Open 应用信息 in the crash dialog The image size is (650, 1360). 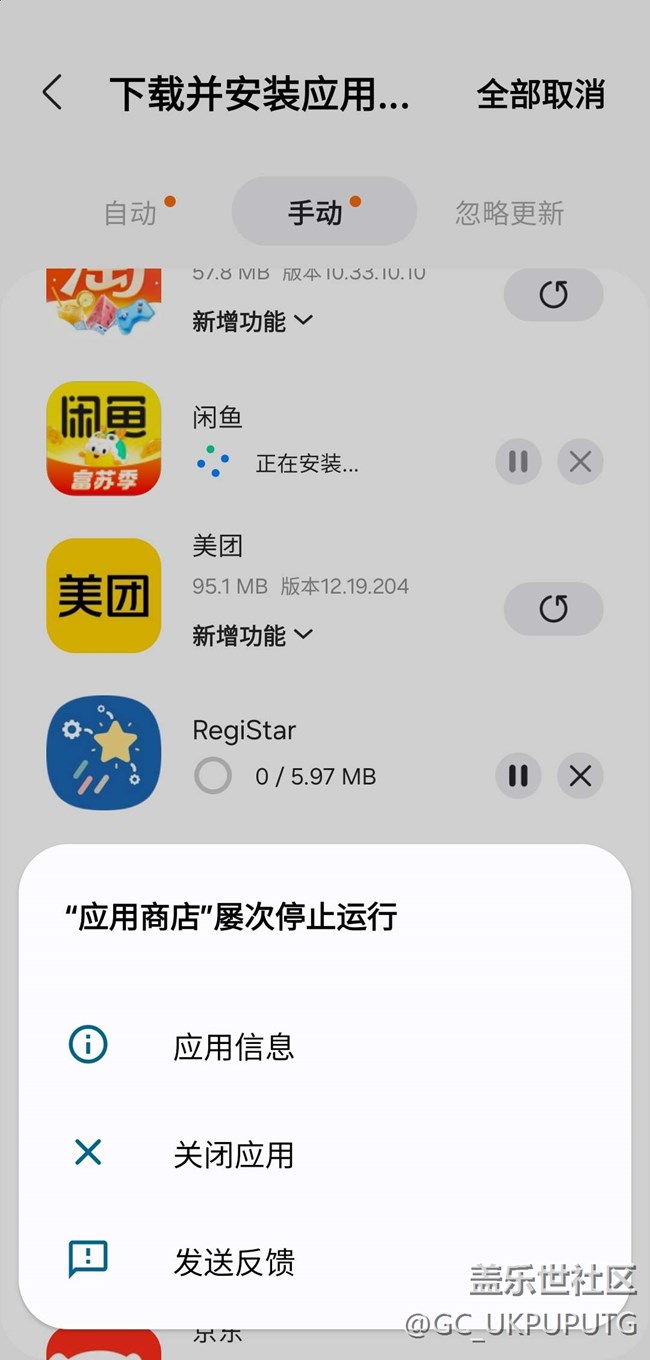tap(325, 1046)
